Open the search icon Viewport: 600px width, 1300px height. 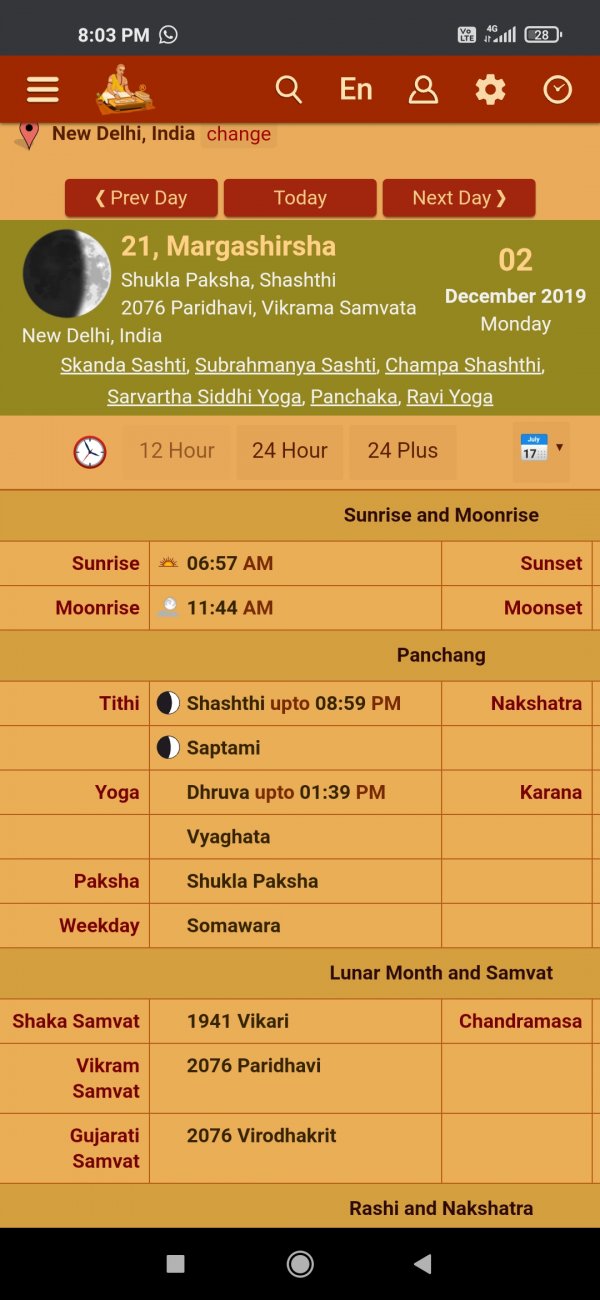pyautogui.click(x=288, y=90)
